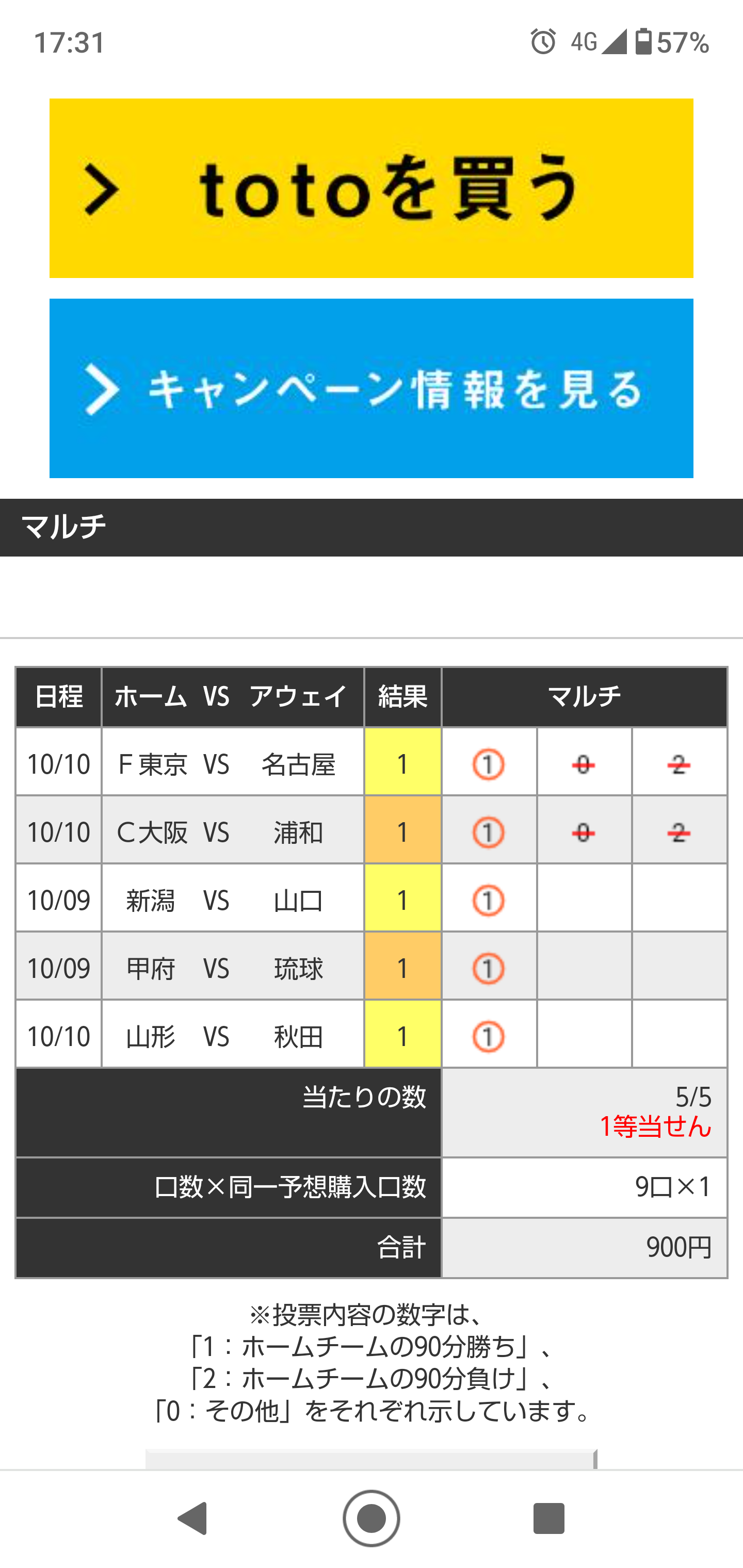The height and width of the screenshot is (1568, 743).
Task: Tap the yellow totoを買う banner
Action: 371,188
